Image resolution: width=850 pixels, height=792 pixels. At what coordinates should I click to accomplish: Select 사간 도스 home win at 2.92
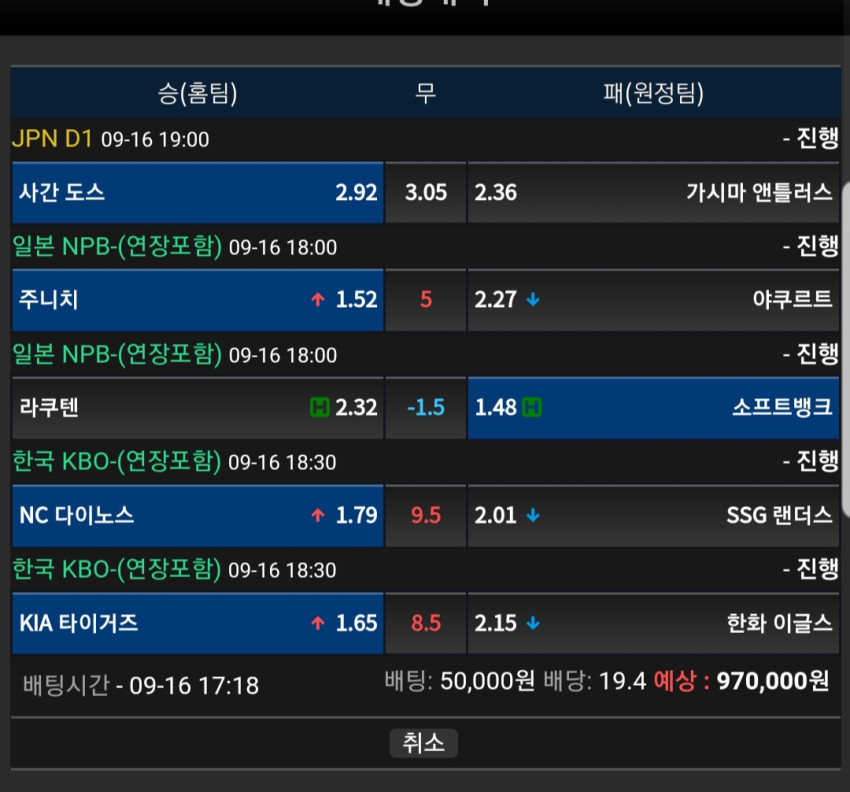(x=198, y=192)
